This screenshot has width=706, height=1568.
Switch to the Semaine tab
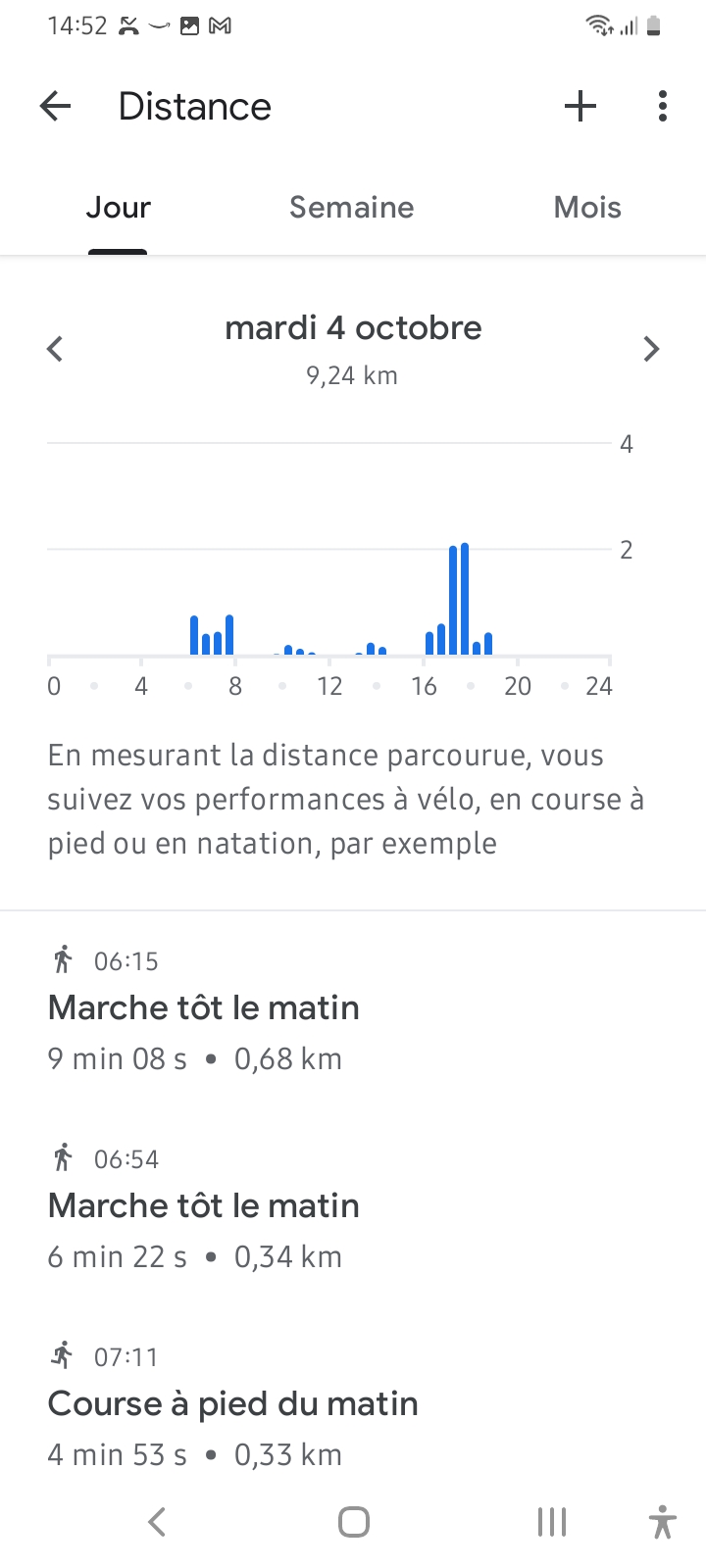tap(352, 208)
